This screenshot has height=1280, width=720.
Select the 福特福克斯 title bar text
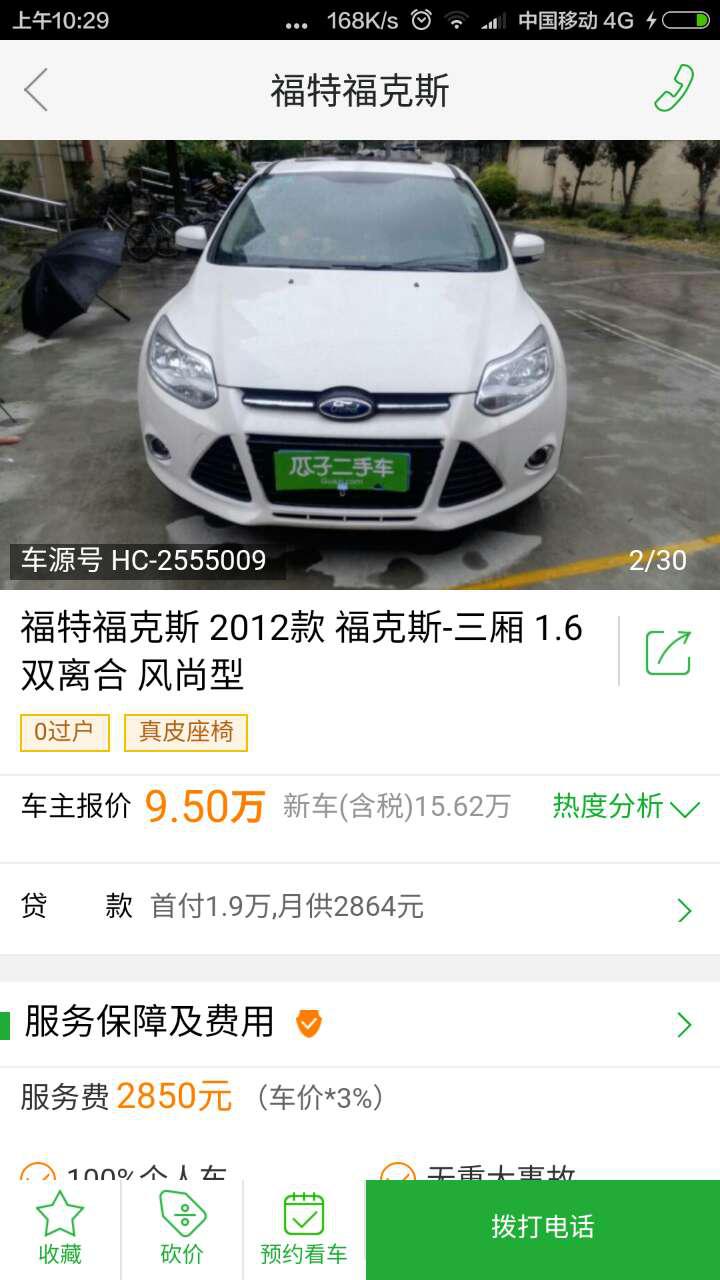360,90
